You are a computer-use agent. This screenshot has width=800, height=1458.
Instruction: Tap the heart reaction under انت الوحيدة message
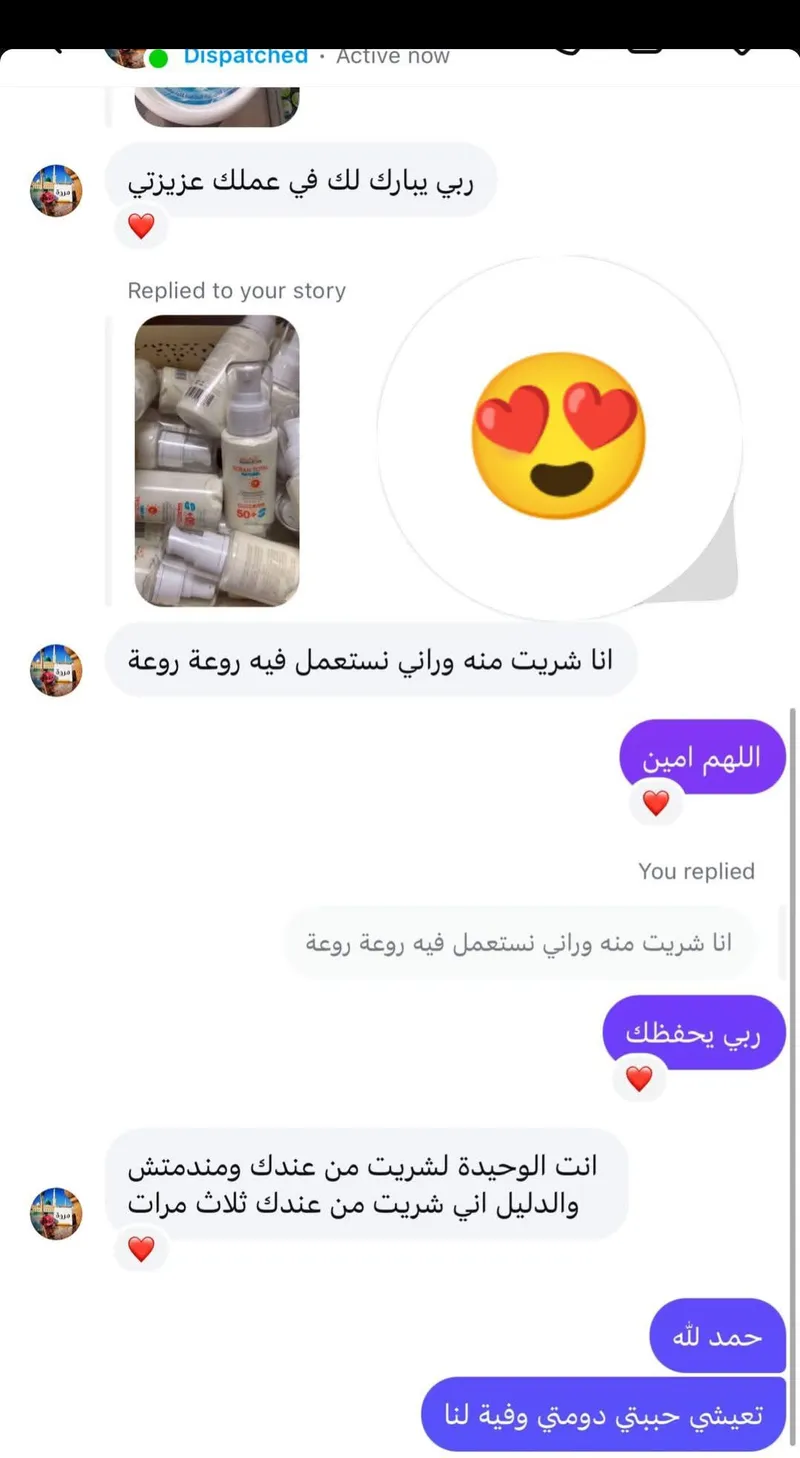(142, 1248)
